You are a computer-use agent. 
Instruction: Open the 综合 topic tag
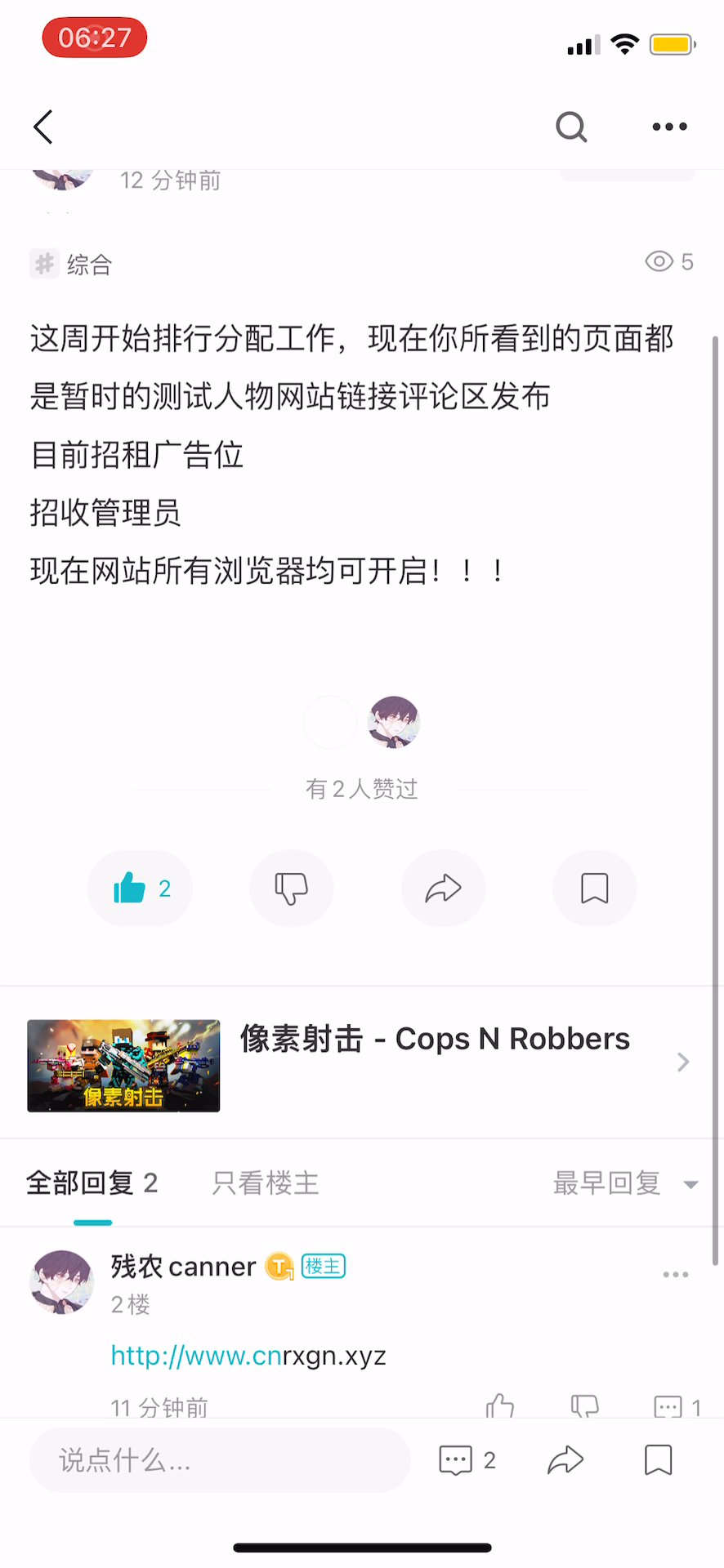pyautogui.click(x=71, y=264)
